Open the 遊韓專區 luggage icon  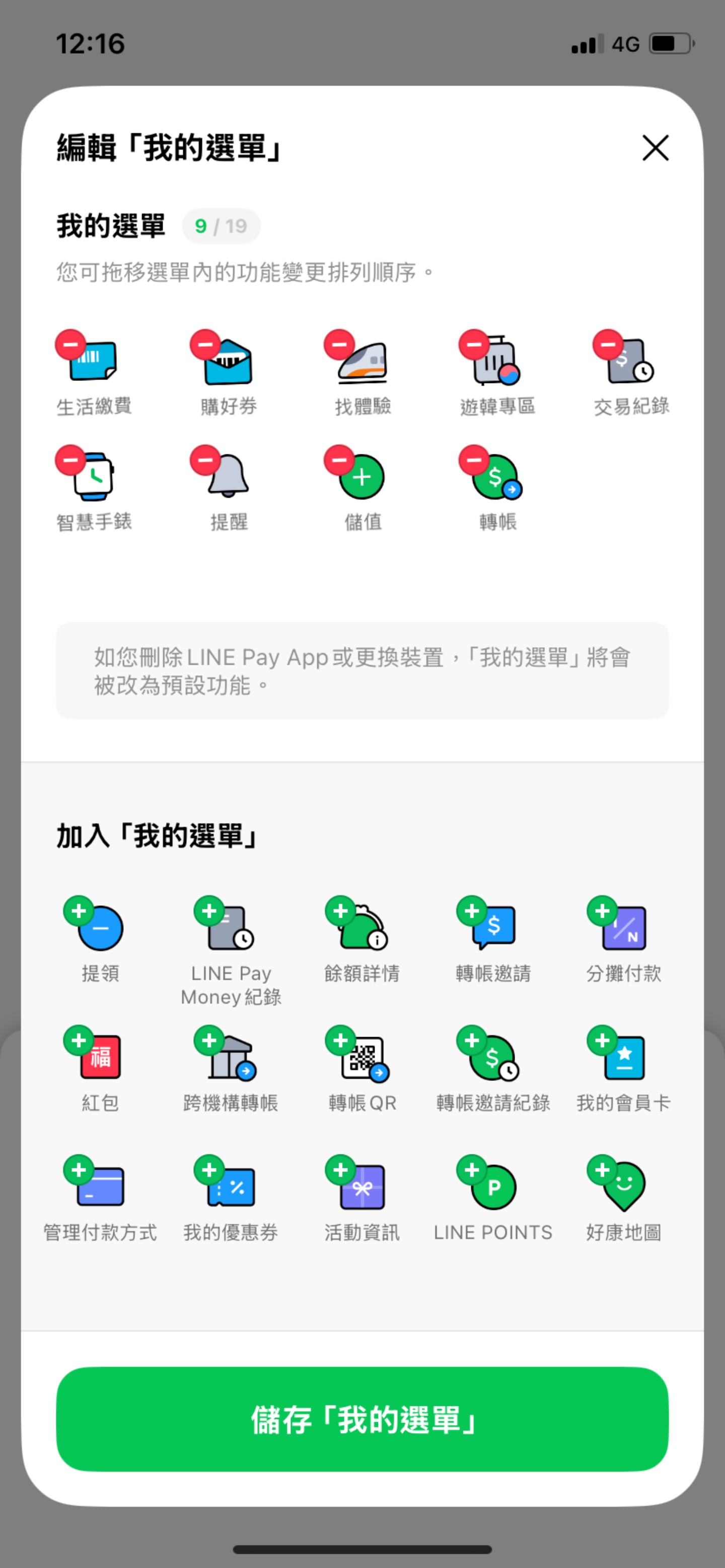(496, 363)
